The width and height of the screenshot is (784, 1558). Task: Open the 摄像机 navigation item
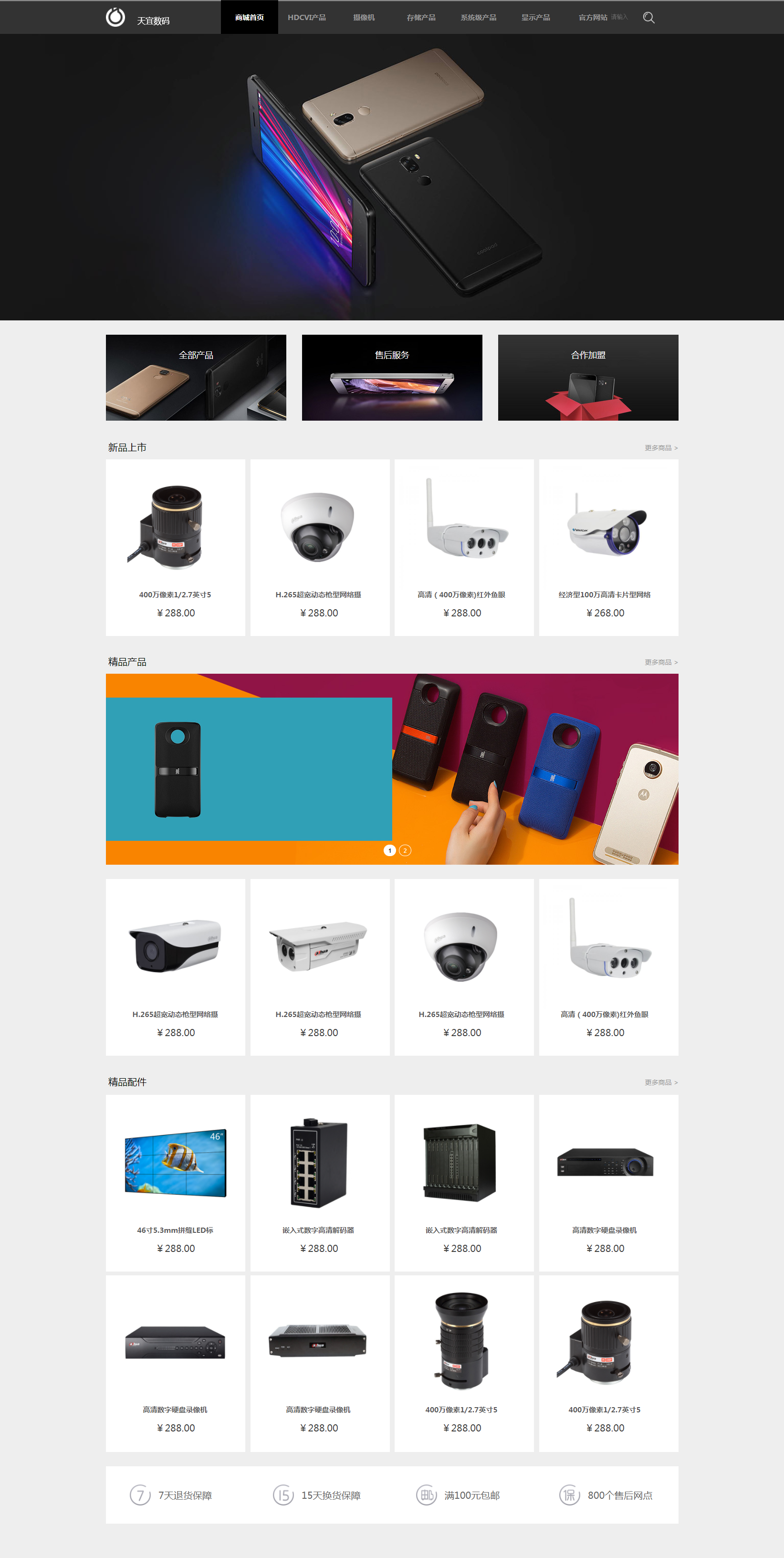click(364, 18)
